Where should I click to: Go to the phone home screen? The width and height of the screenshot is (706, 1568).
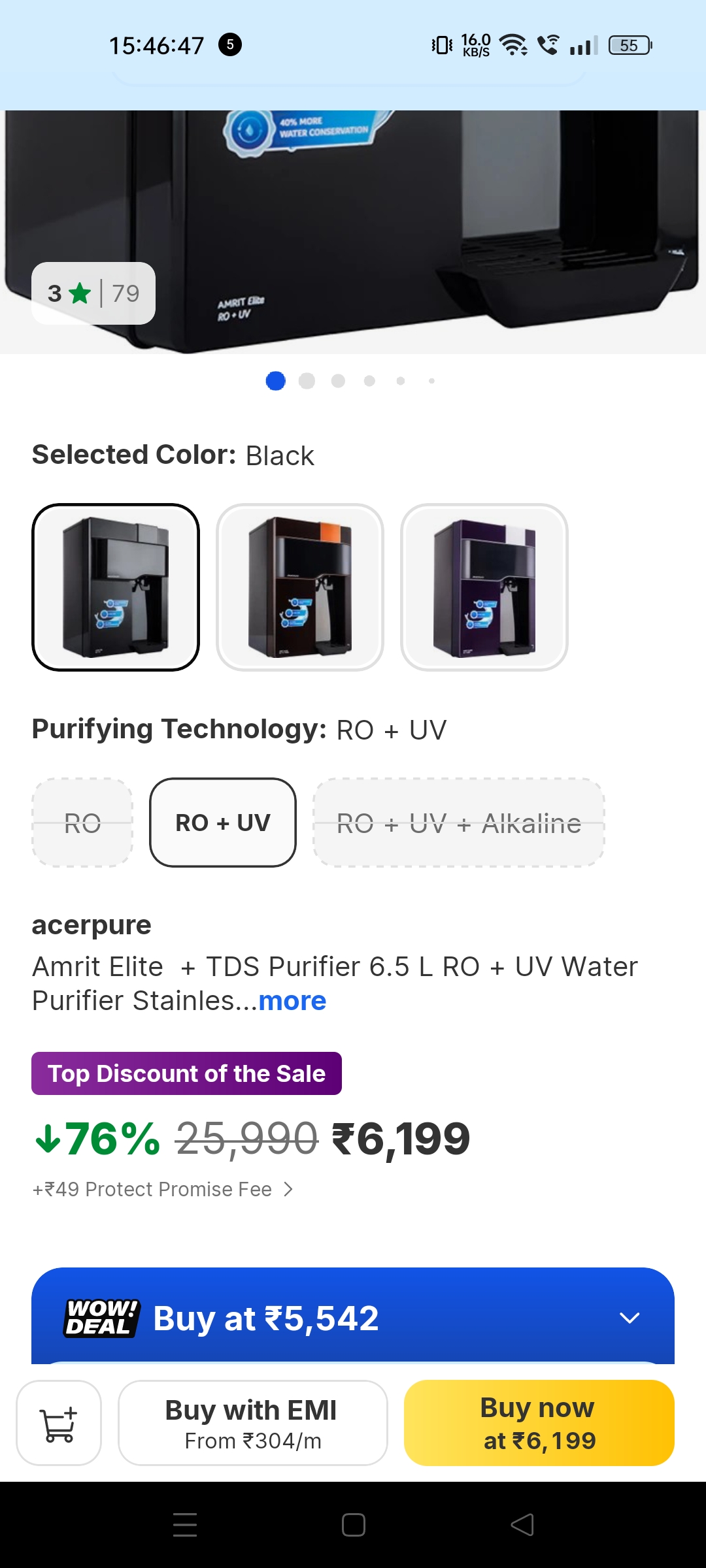coord(353,1525)
